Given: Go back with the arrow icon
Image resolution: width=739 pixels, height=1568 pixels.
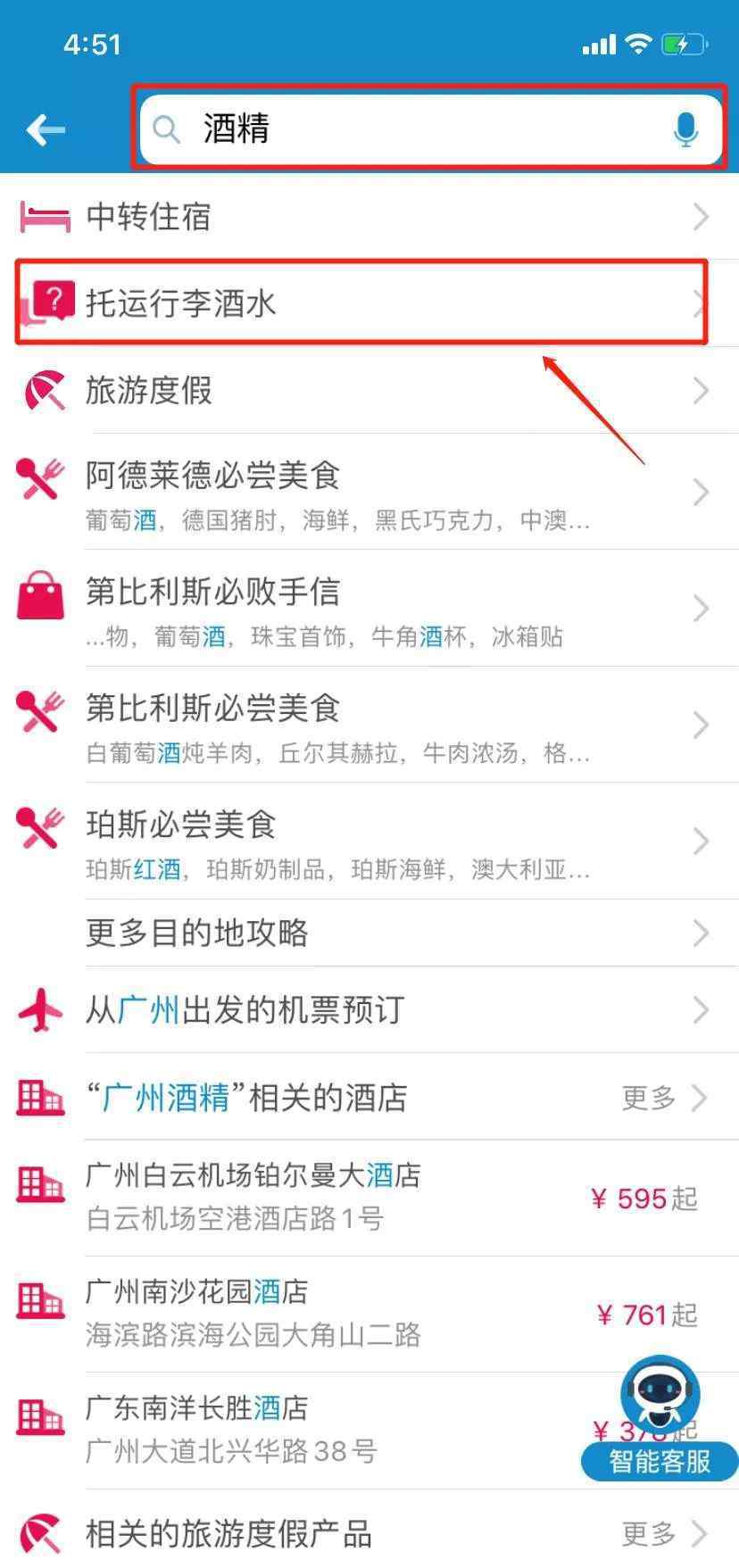Looking at the screenshot, I should pyautogui.click(x=46, y=130).
